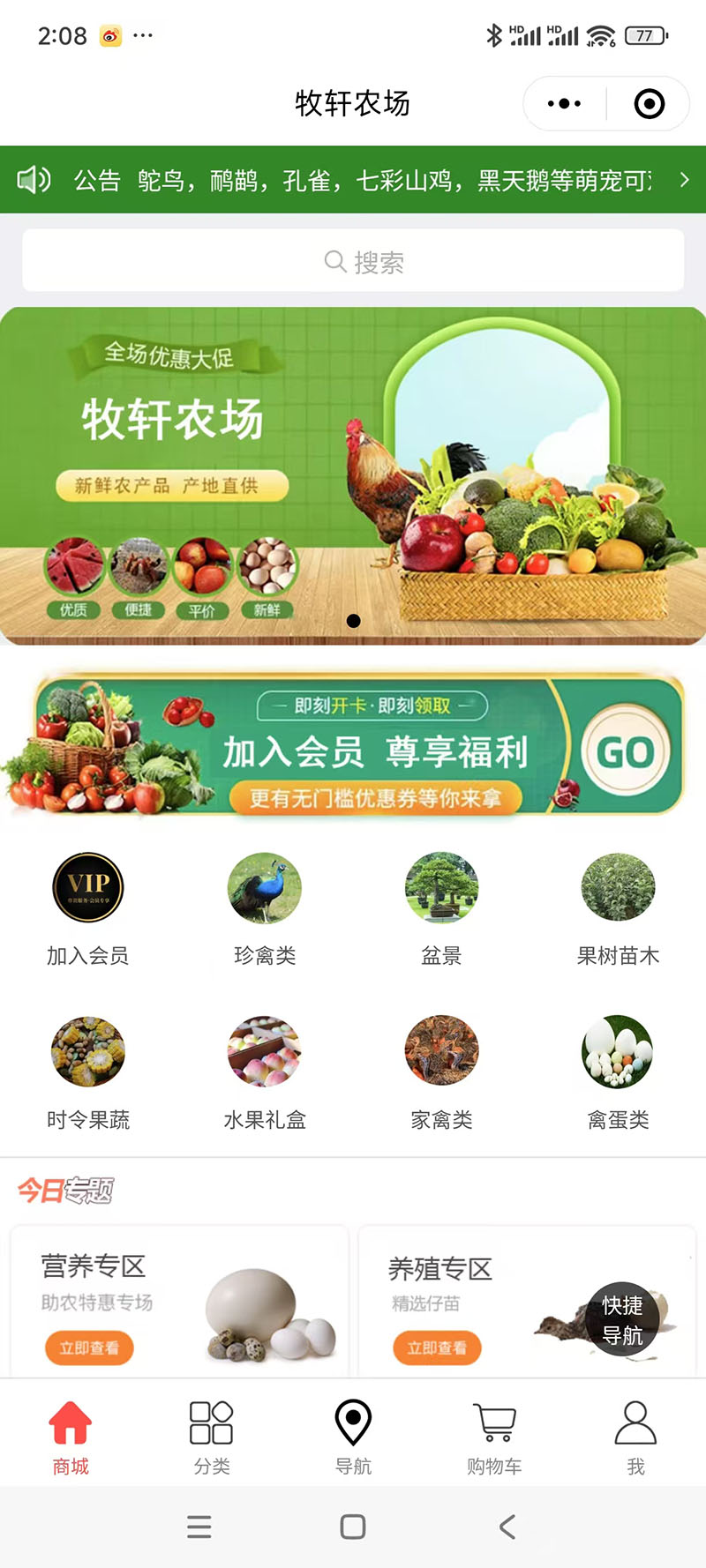Tap the 搜索 search box
Image resolution: width=706 pixels, height=1568 pixels.
click(353, 261)
